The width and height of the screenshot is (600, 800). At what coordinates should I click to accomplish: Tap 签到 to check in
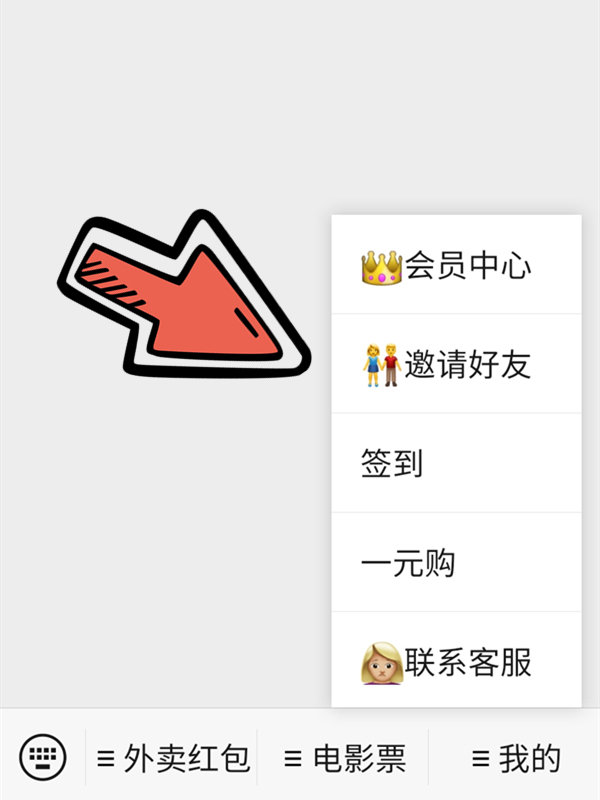[x=455, y=464]
